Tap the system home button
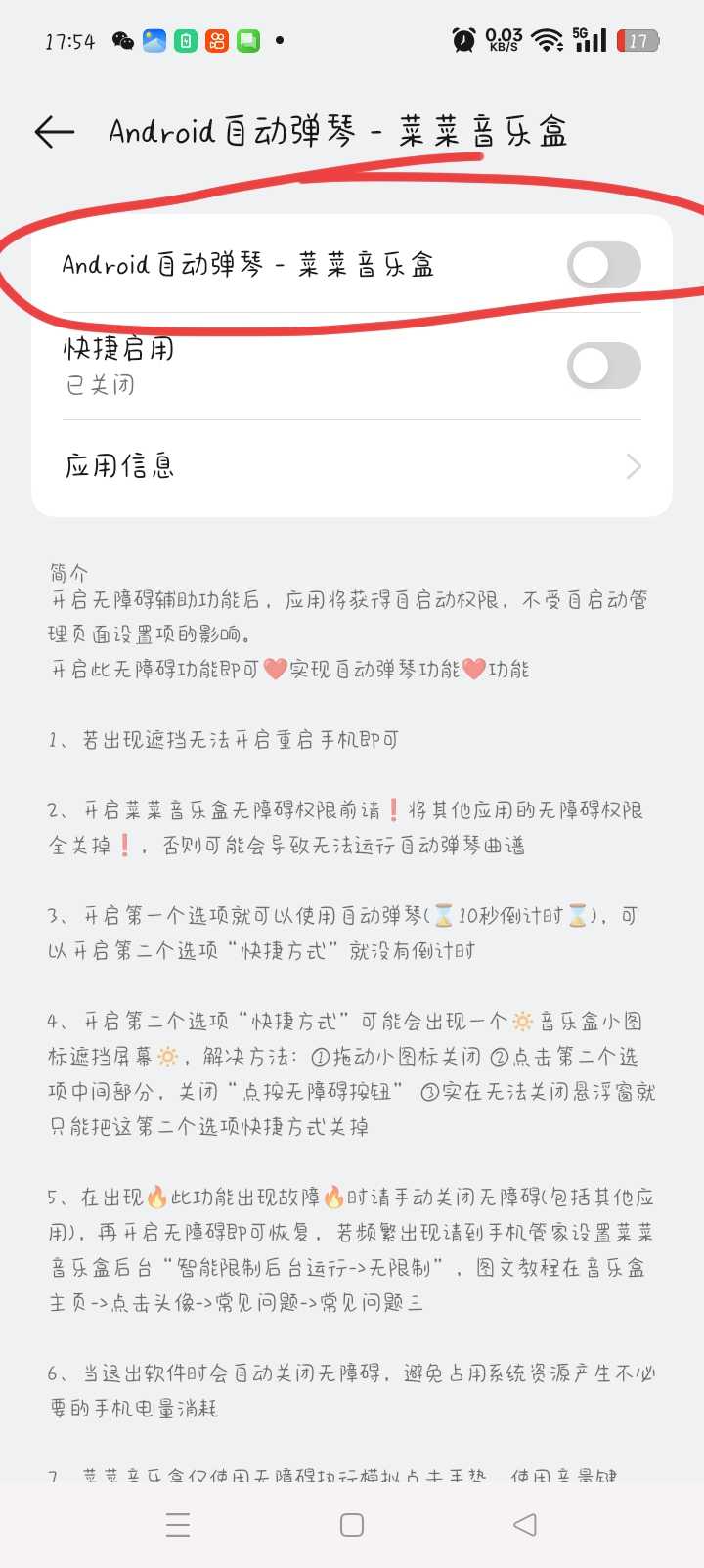This screenshot has width=704, height=1568. (352, 1524)
